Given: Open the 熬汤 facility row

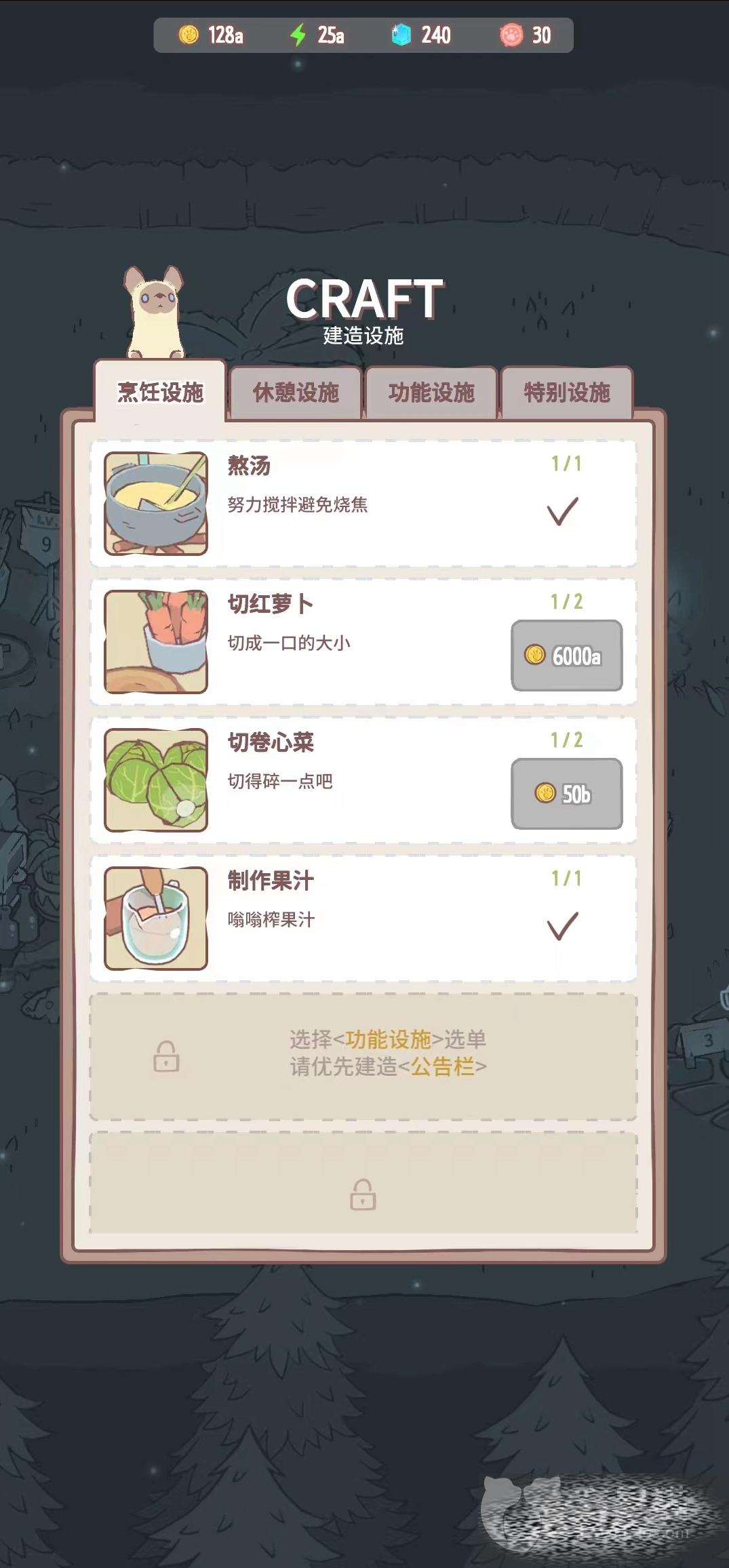Looking at the screenshot, I should [x=363, y=504].
